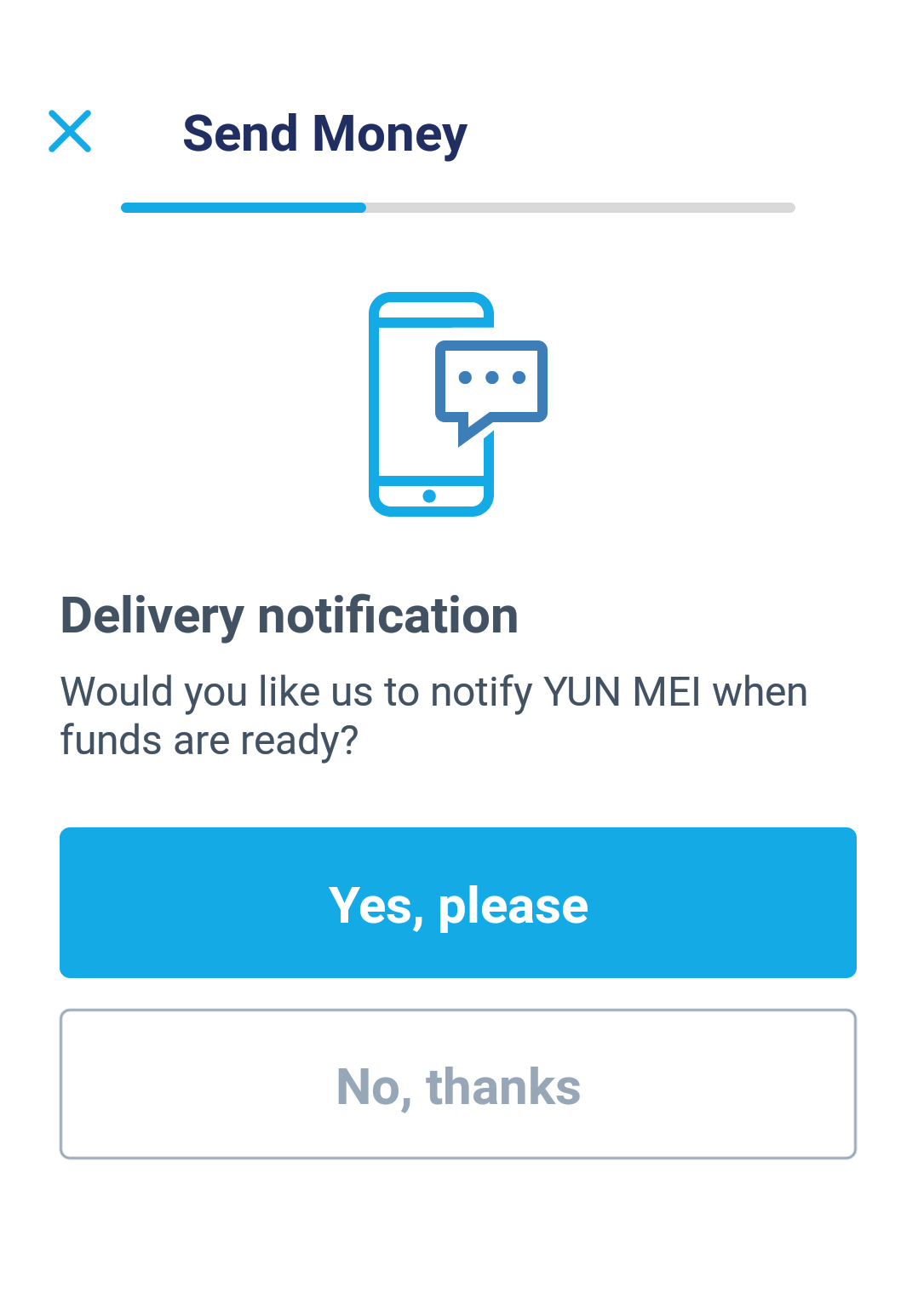Screen dimensions: 918x1316
Task: Close the Send Money flow
Action: click(x=70, y=132)
